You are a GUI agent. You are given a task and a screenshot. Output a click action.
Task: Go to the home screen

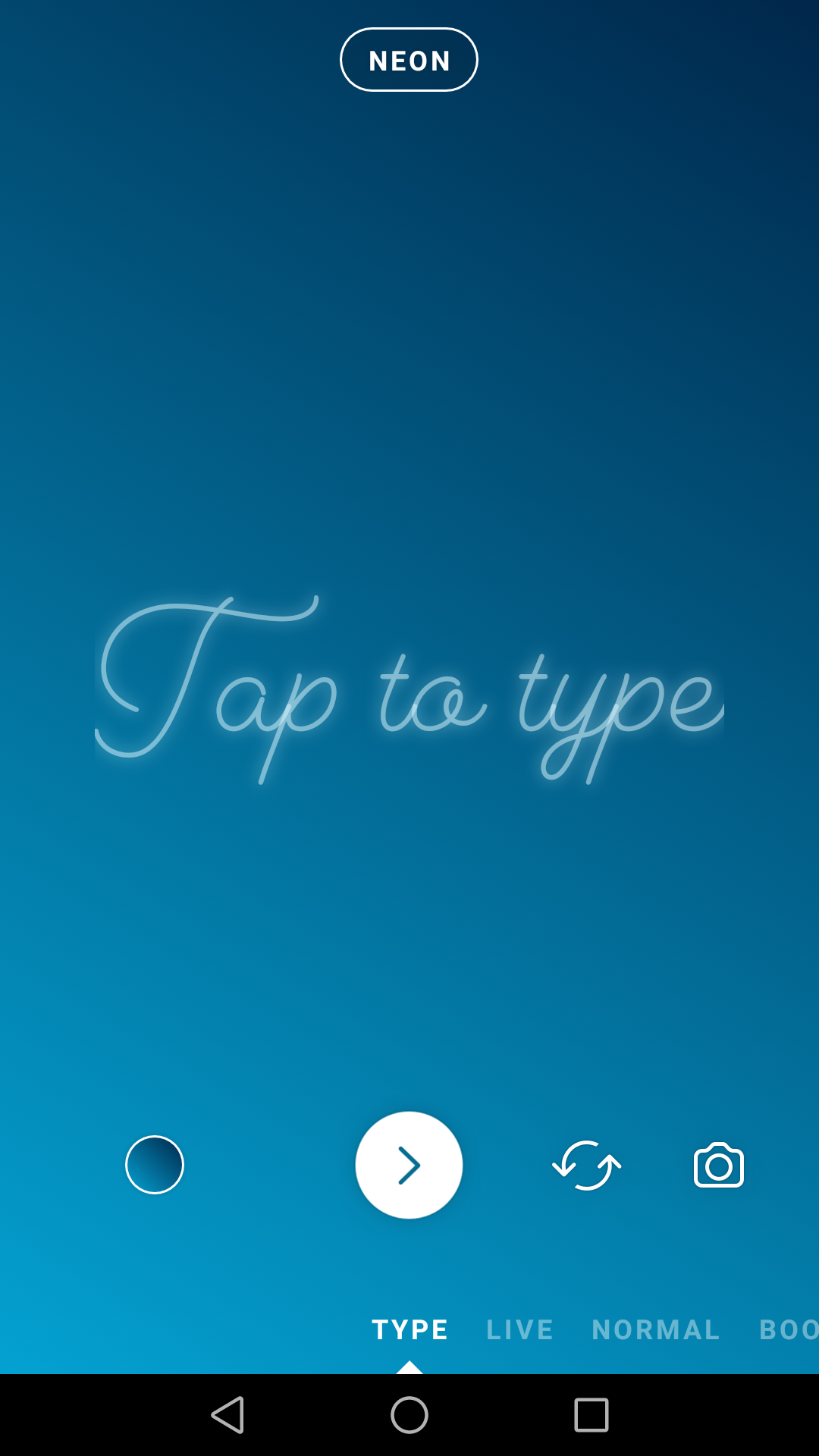click(x=409, y=1415)
